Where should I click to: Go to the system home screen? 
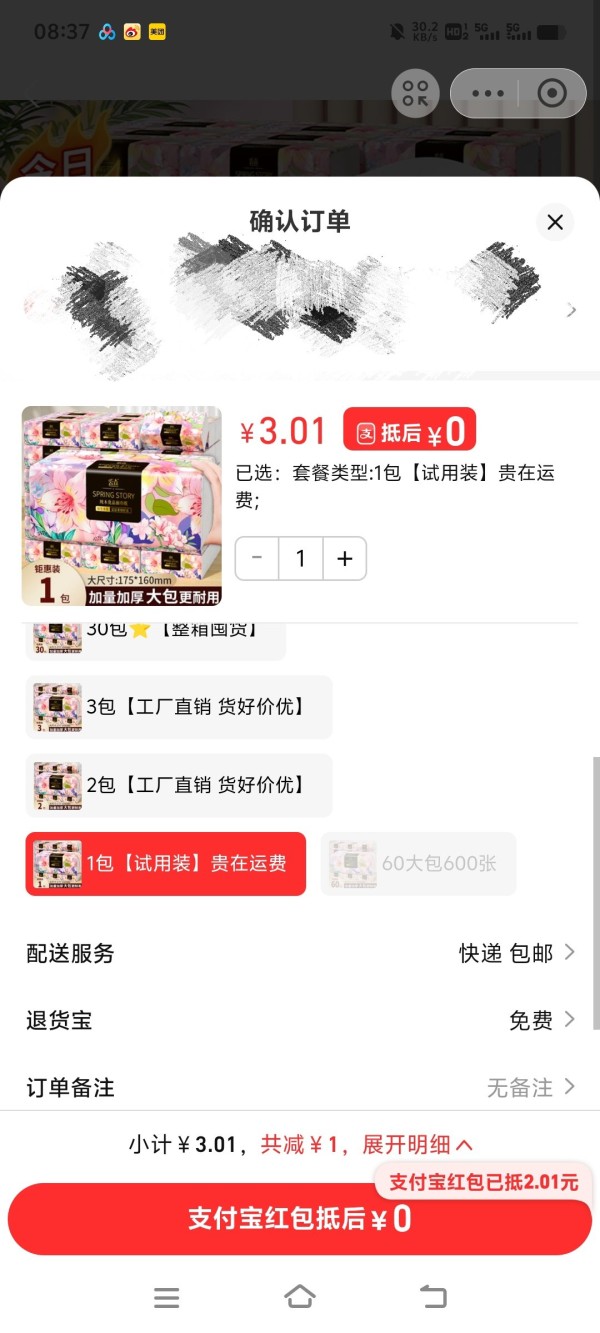pos(300,1297)
